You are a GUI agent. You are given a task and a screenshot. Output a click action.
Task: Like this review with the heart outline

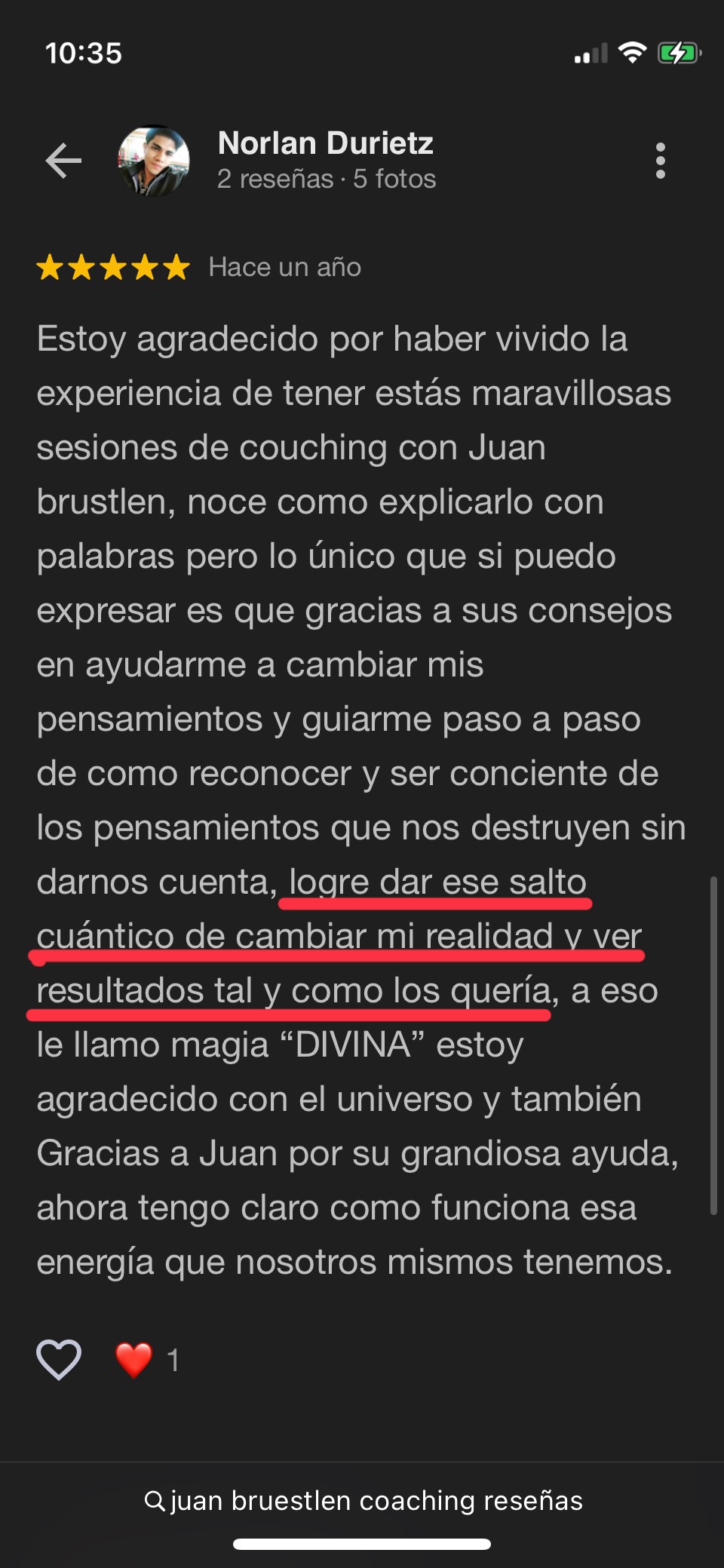59,1360
